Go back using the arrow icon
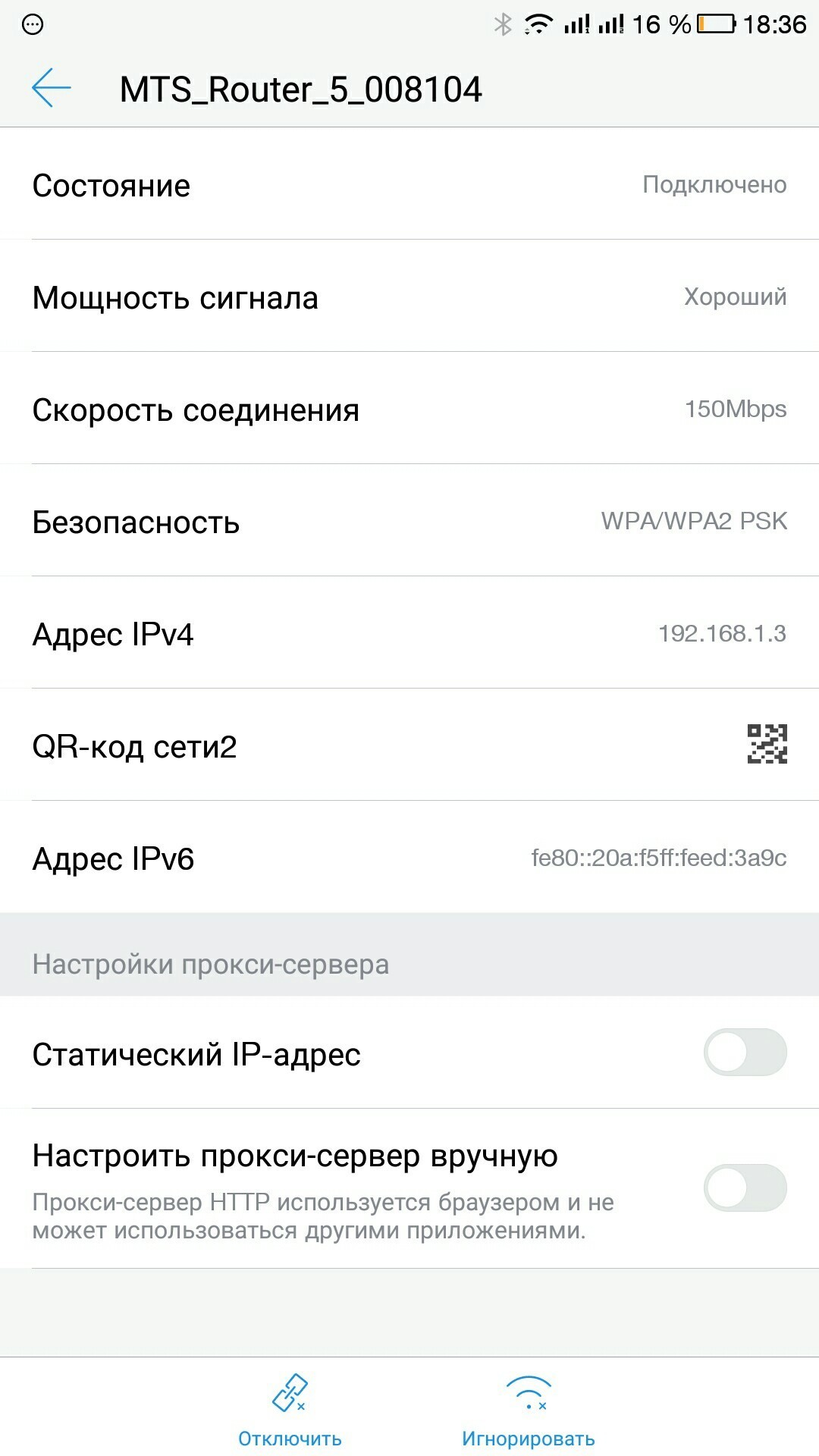The image size is (819, 1456). (52, 88)
